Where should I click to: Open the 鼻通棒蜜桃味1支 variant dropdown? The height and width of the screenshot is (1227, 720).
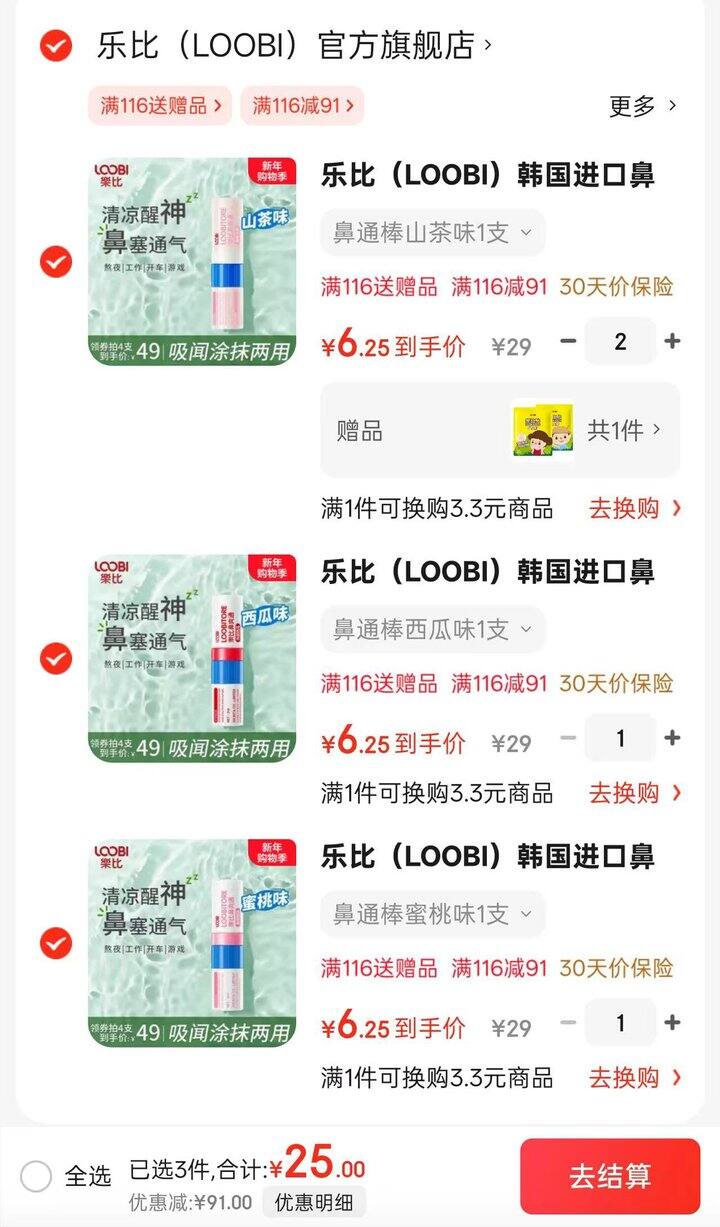[x=432, y=914]
